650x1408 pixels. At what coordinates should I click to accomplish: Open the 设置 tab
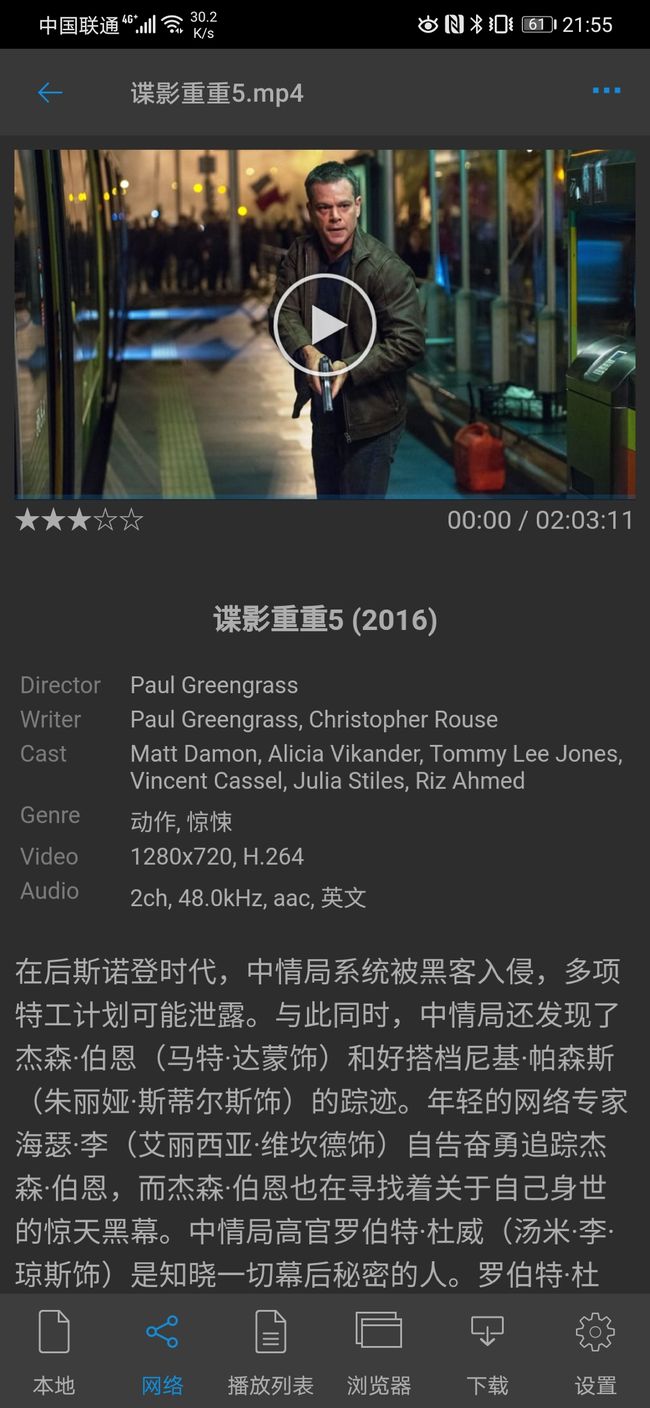tap(595, 1352)
